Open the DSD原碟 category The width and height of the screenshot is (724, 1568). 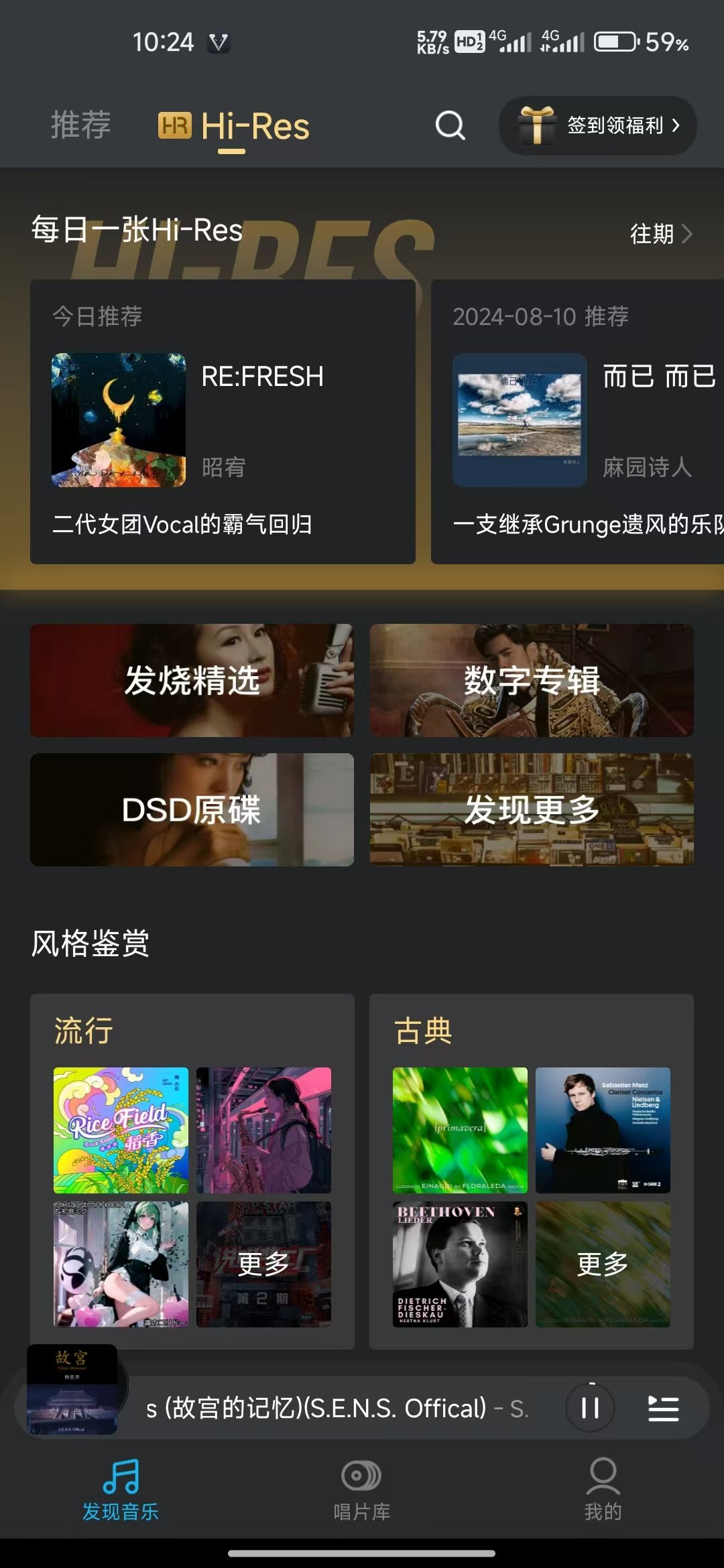pos(192,809)
